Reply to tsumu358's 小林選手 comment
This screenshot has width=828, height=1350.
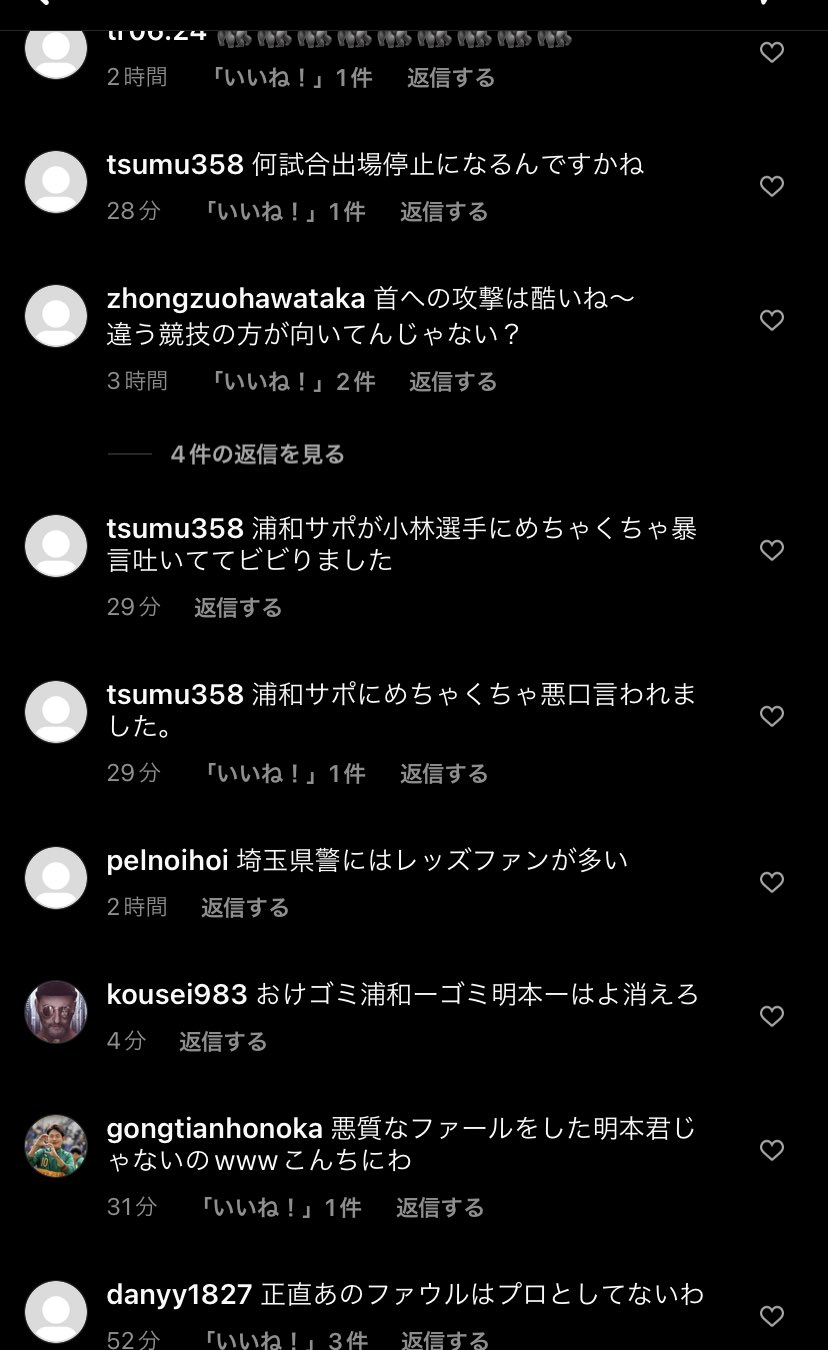click(238, 608)
